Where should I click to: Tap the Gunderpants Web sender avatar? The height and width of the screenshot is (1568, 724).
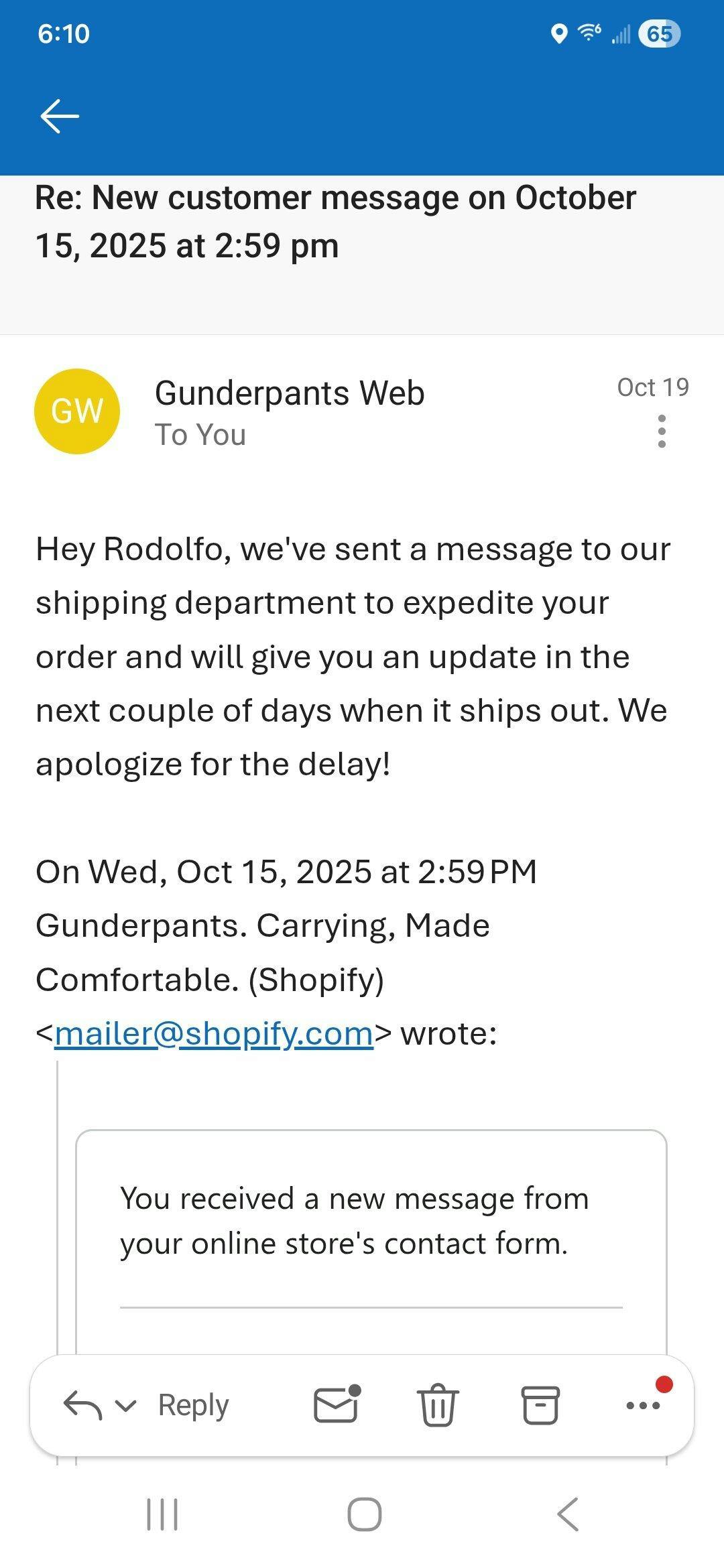point(77,411)
